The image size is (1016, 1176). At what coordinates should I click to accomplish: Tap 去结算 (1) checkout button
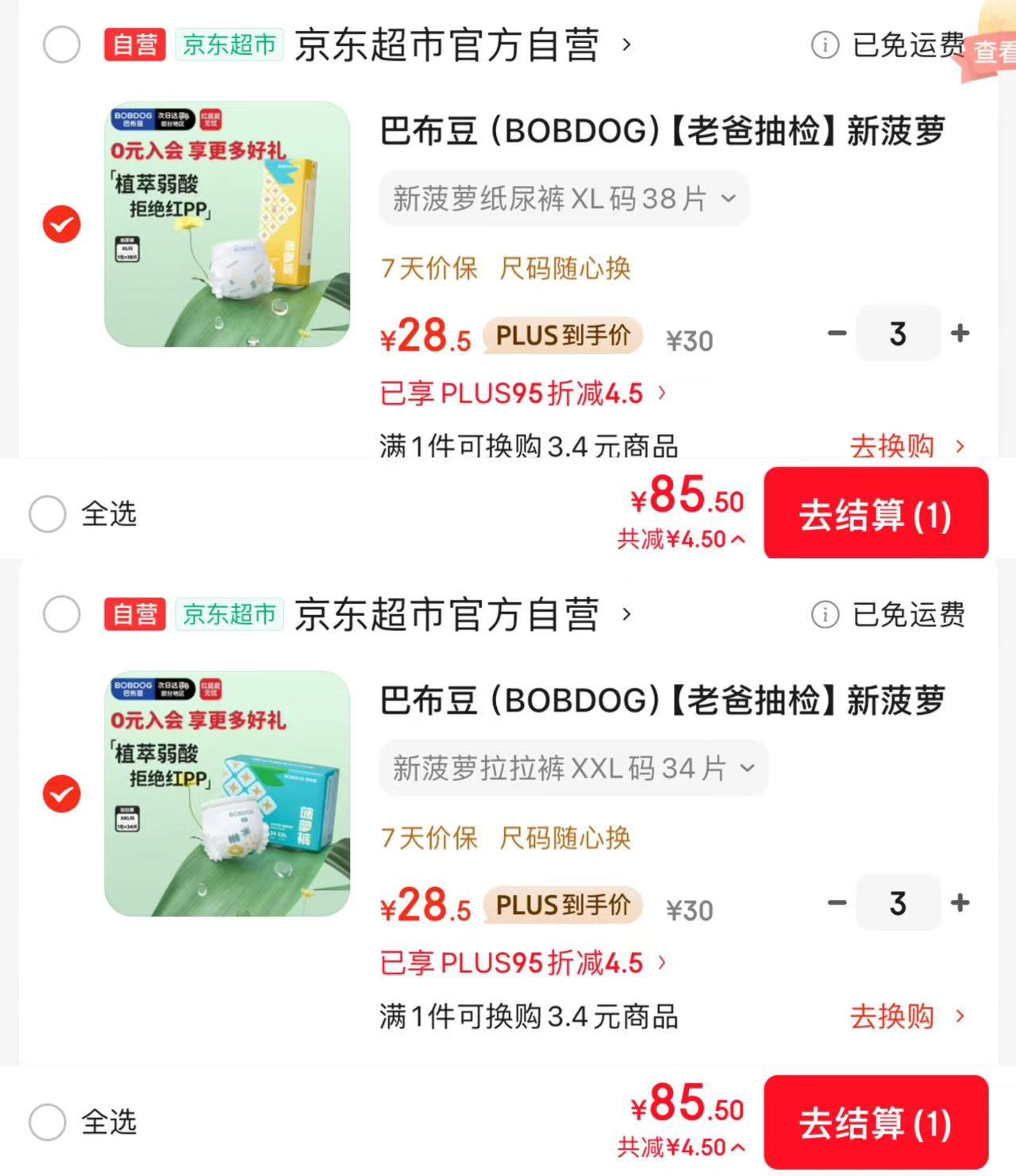[876, 514]
